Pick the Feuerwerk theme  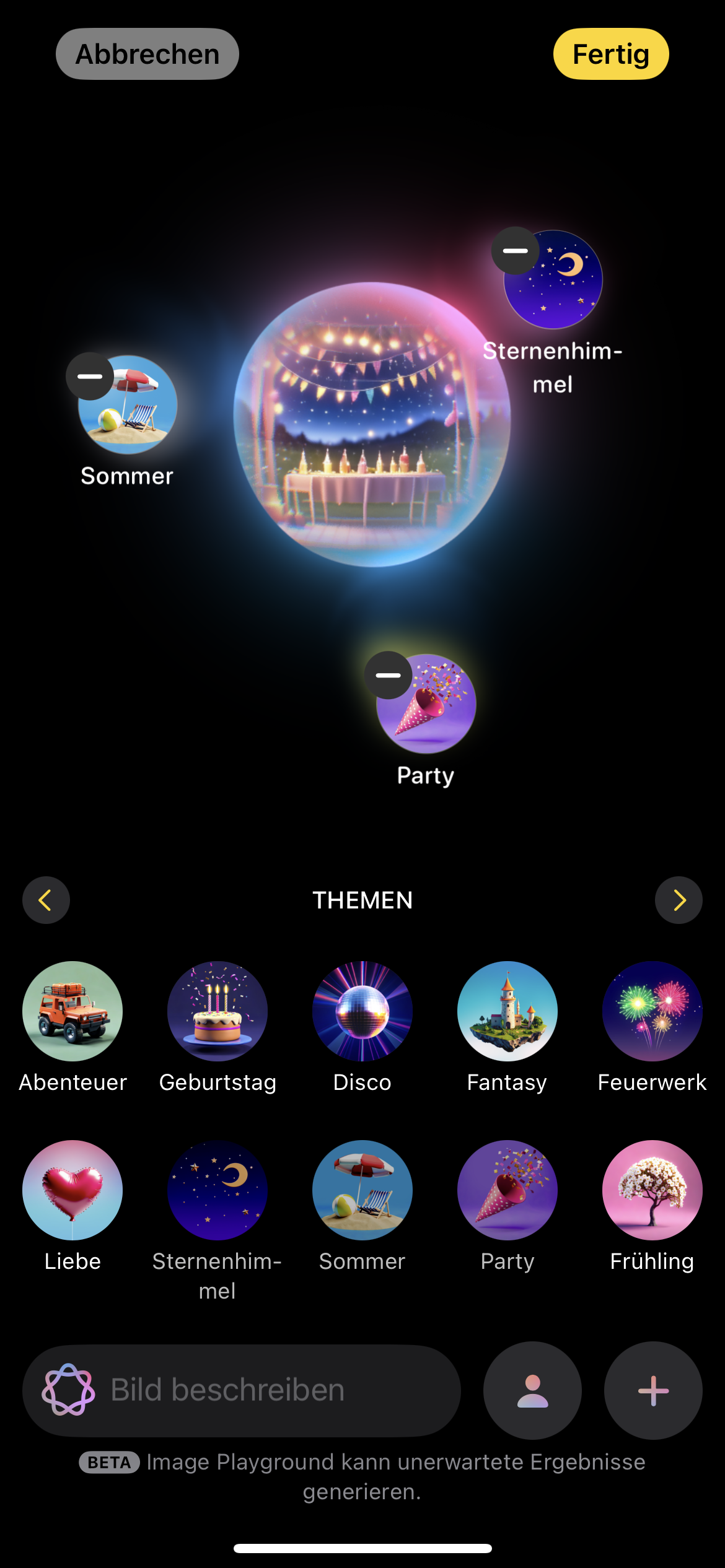[652, 1011]
